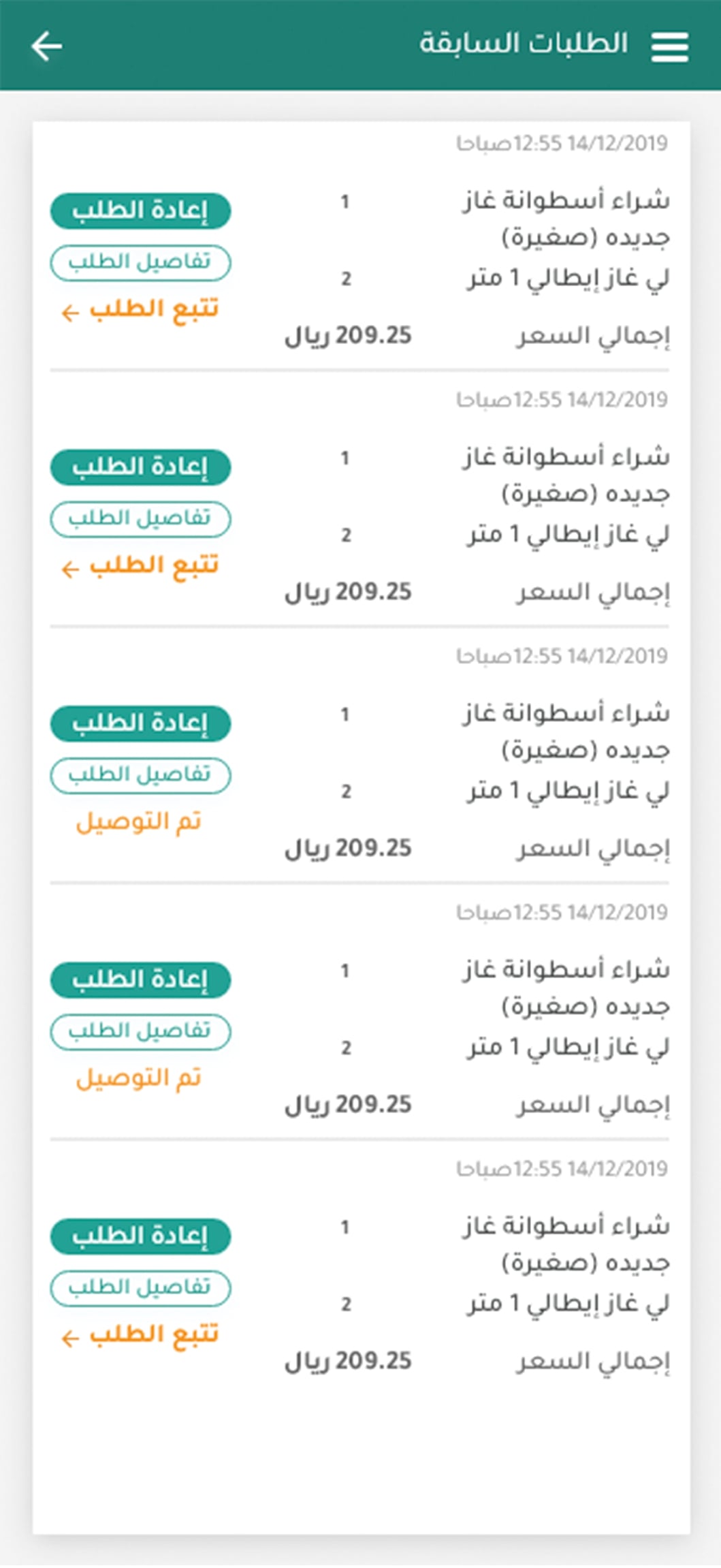Go back using the header arrow

point(46,46)
